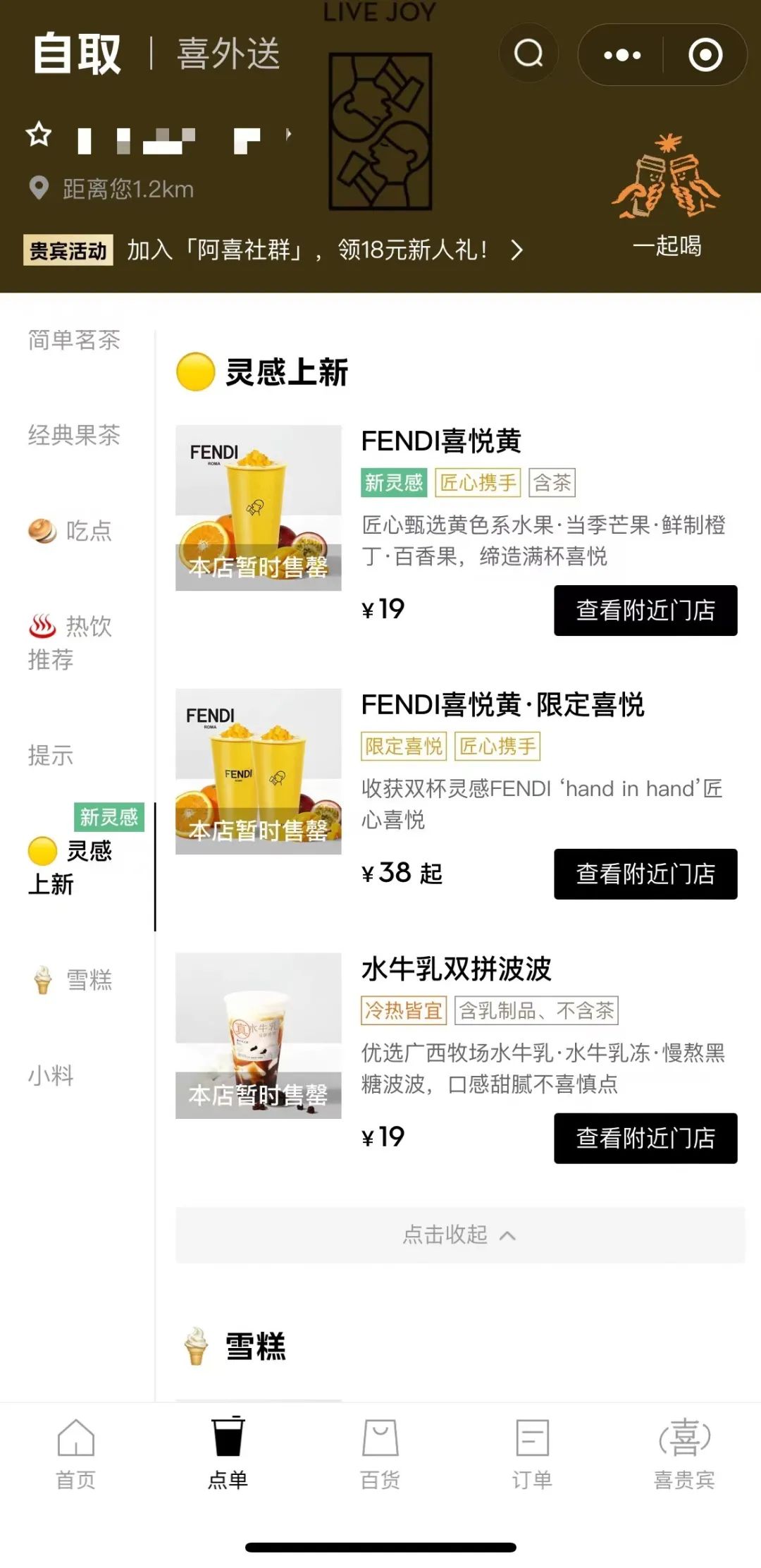Image resolution: width=761 pixels, height=1568 pixels.
Task: View nearby stores for FENDI喜悦黄·限定喜悦
Action: (645, 874)
